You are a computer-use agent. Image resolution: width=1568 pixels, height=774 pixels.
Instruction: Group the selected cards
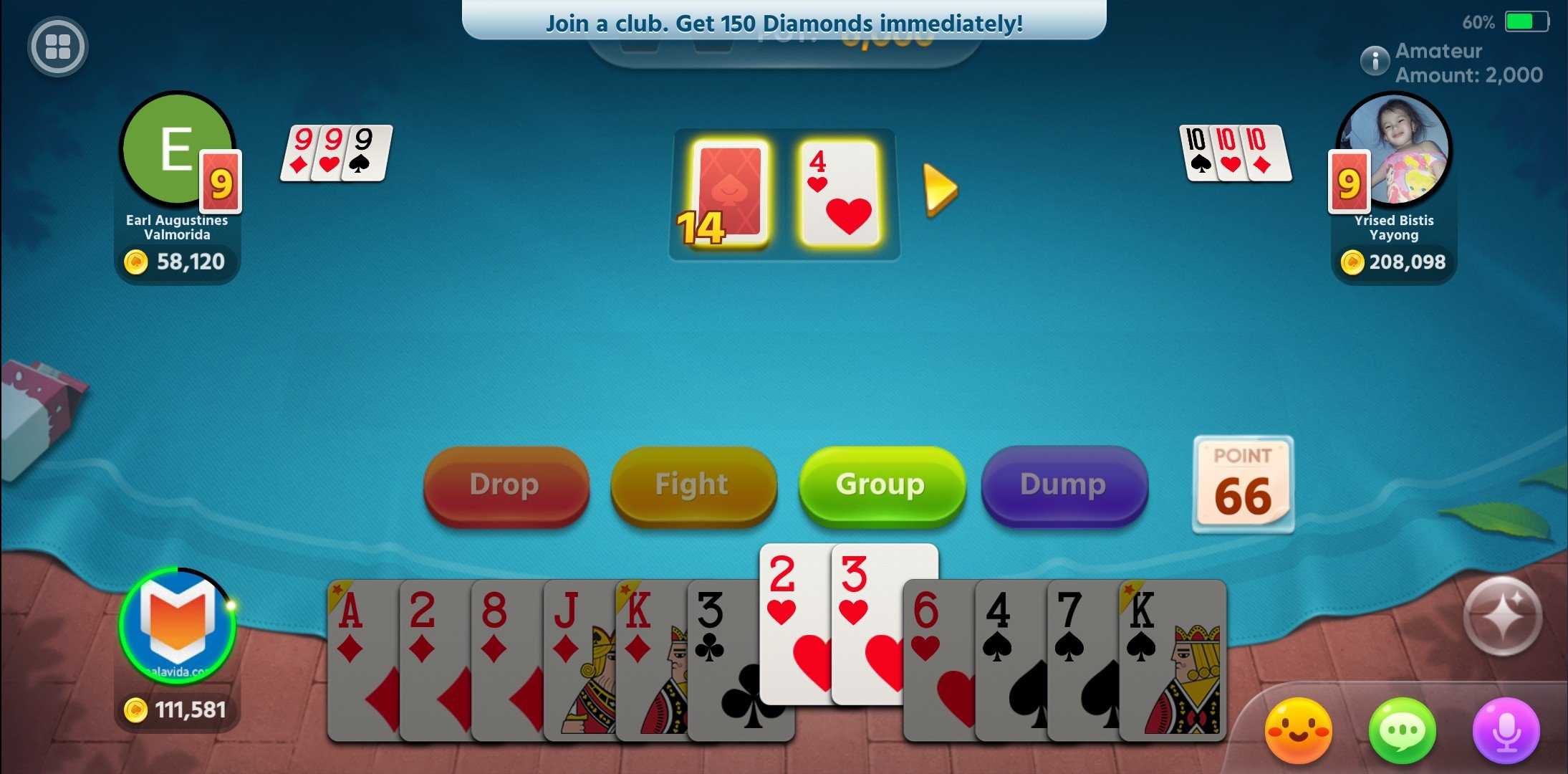point(880,485)
